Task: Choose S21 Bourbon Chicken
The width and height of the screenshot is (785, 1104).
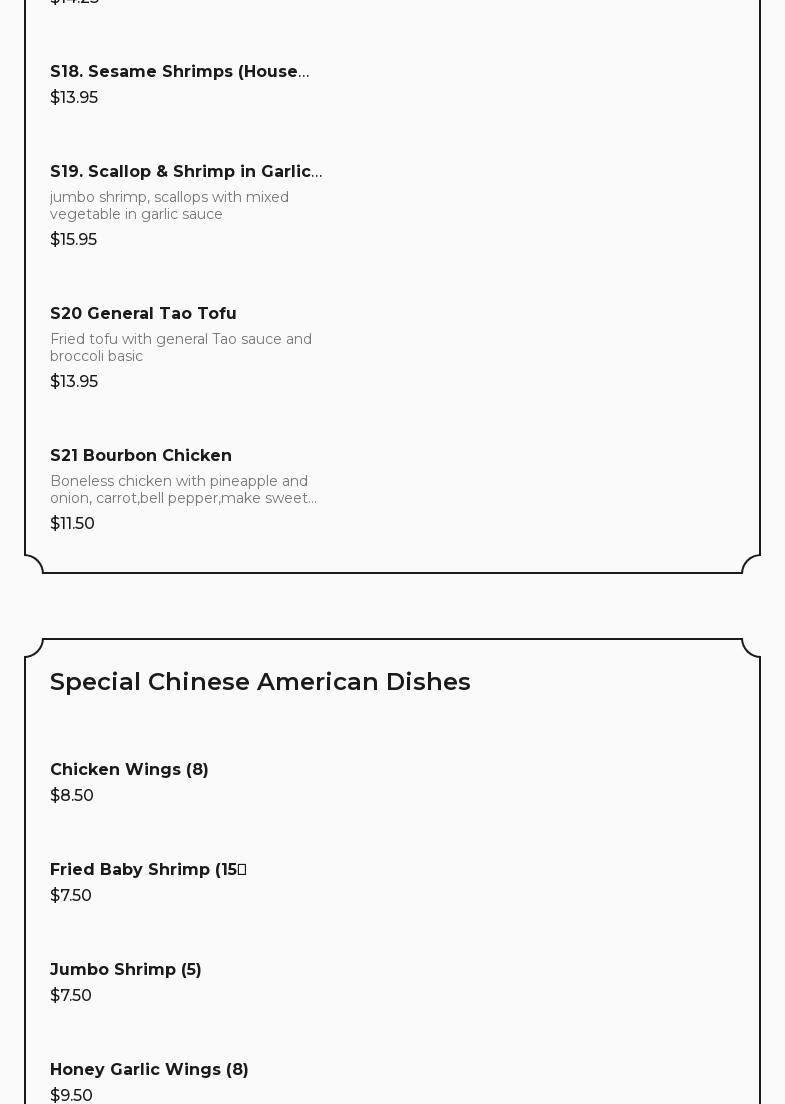Action: [x=141, y=456]
